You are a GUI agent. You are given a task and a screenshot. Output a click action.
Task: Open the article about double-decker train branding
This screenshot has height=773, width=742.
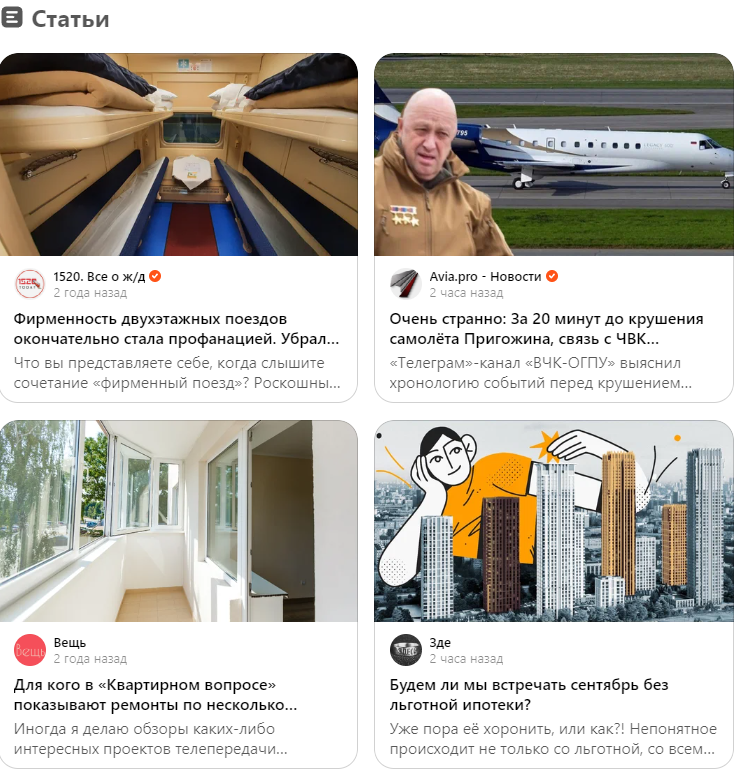[176, 329]
